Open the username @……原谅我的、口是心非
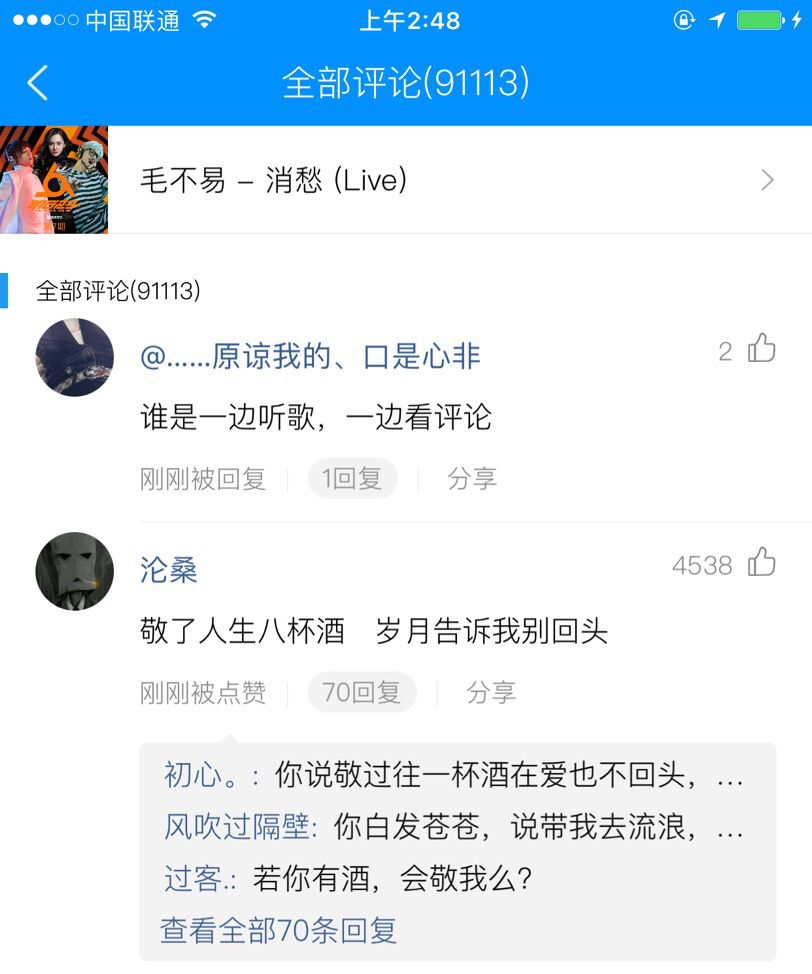Viewport: 812px width, 974px height. click(x=310, y=357)
